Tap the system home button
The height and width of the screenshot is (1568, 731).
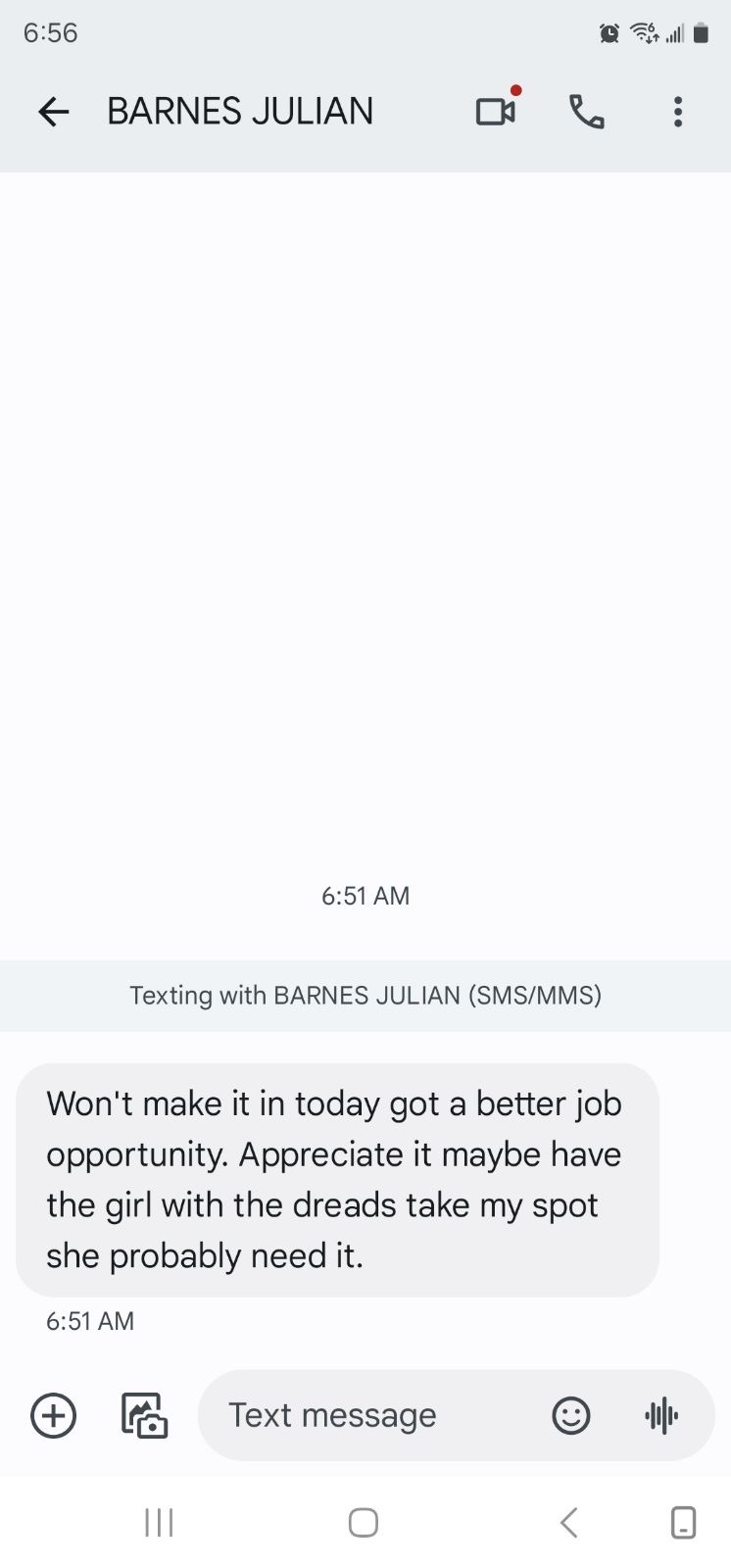(364, 1522)
